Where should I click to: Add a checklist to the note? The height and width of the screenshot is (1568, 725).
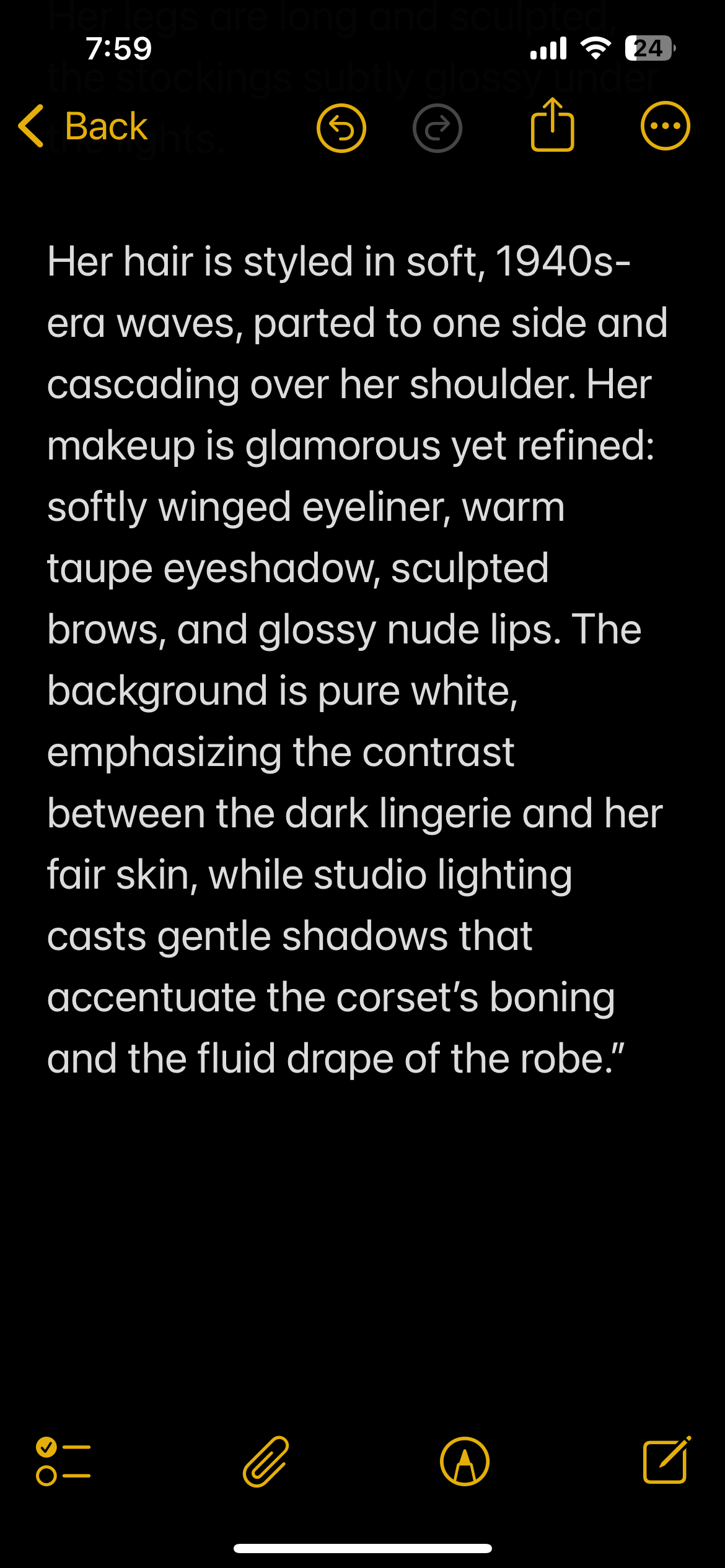pyautogui.click(x=63, y=1461)
